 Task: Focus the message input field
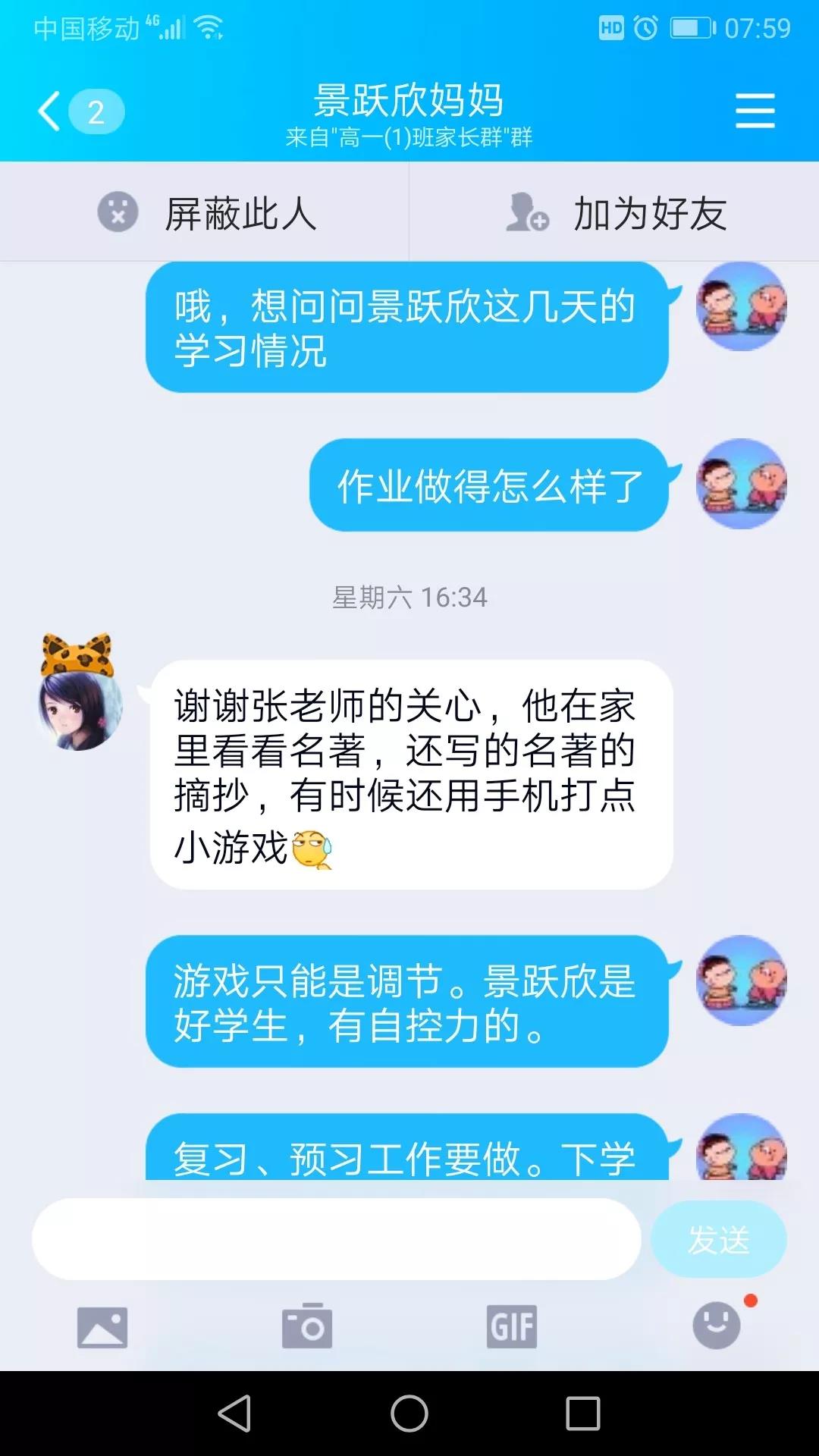point(336,1239)
